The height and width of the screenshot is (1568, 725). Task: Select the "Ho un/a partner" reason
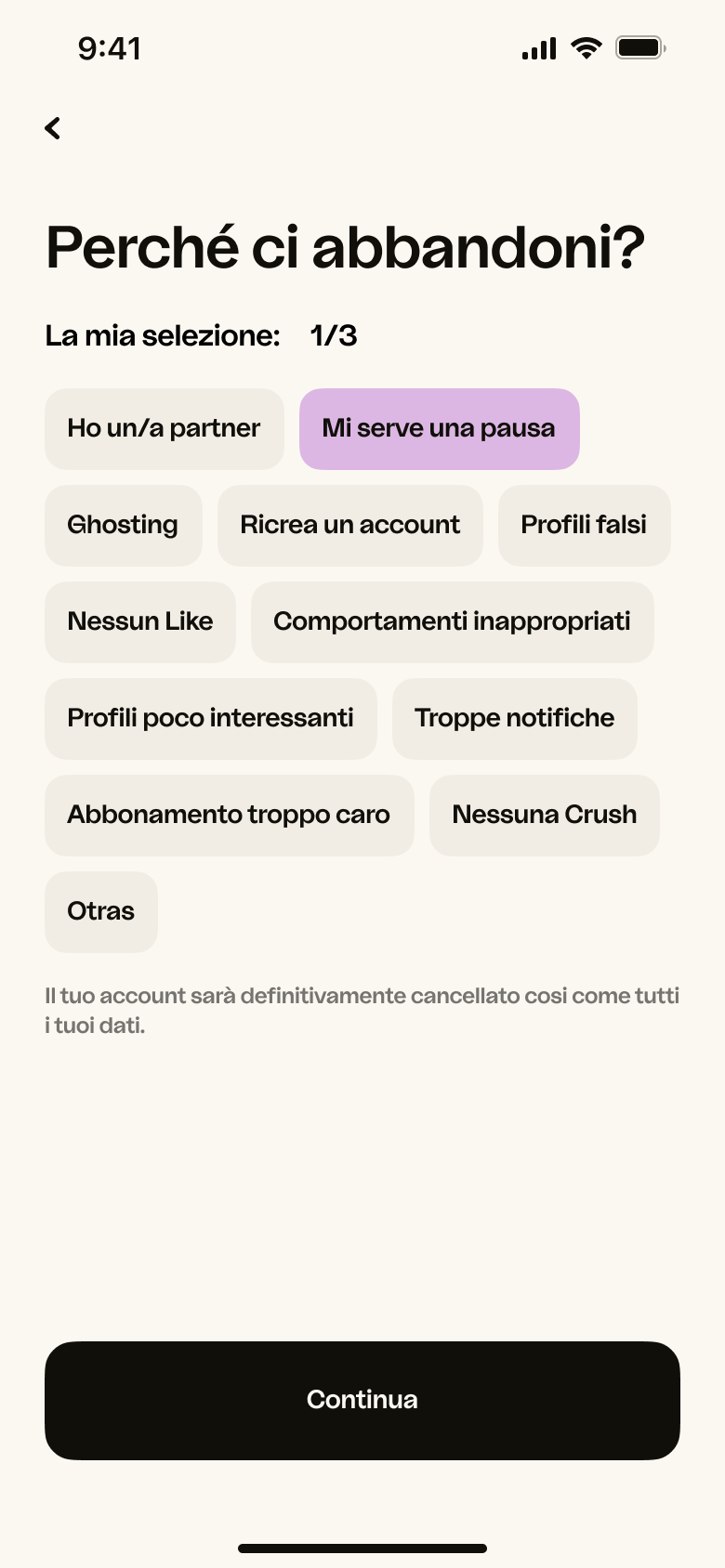click(x=165, y=429)
